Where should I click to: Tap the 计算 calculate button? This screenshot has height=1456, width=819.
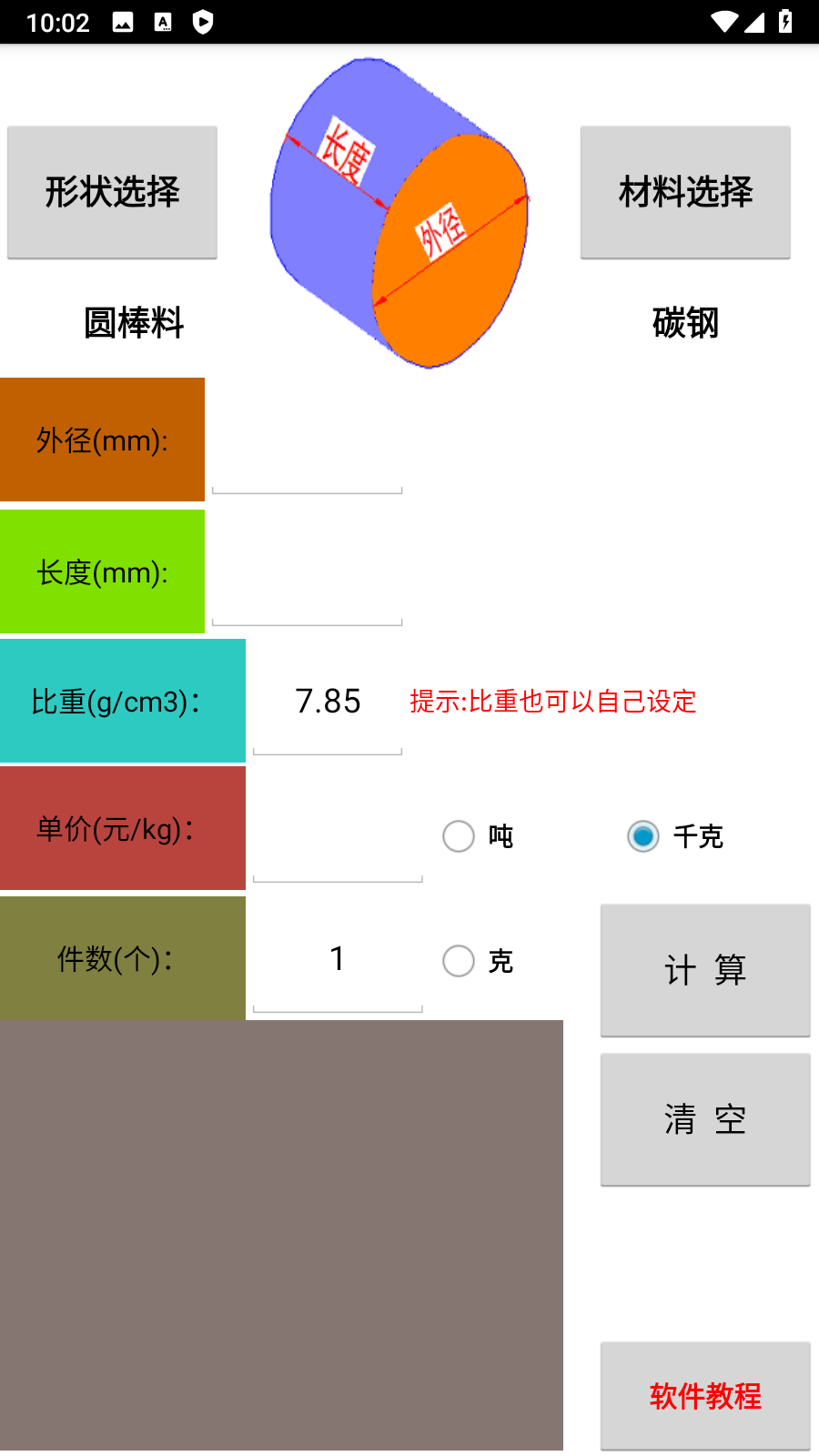705,970
